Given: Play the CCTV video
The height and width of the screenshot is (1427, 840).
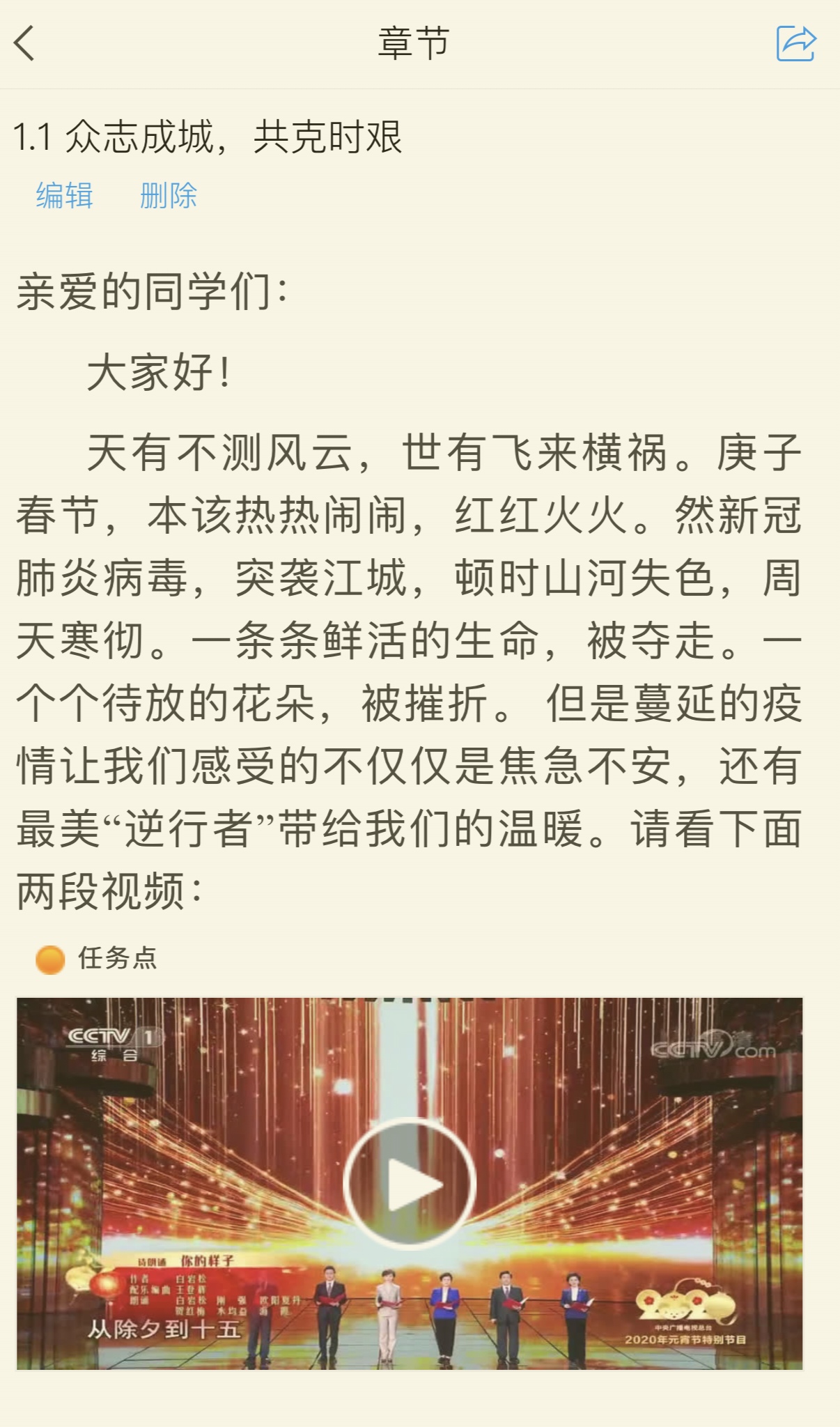Looking at the screenshot, I should [410, 1184].
